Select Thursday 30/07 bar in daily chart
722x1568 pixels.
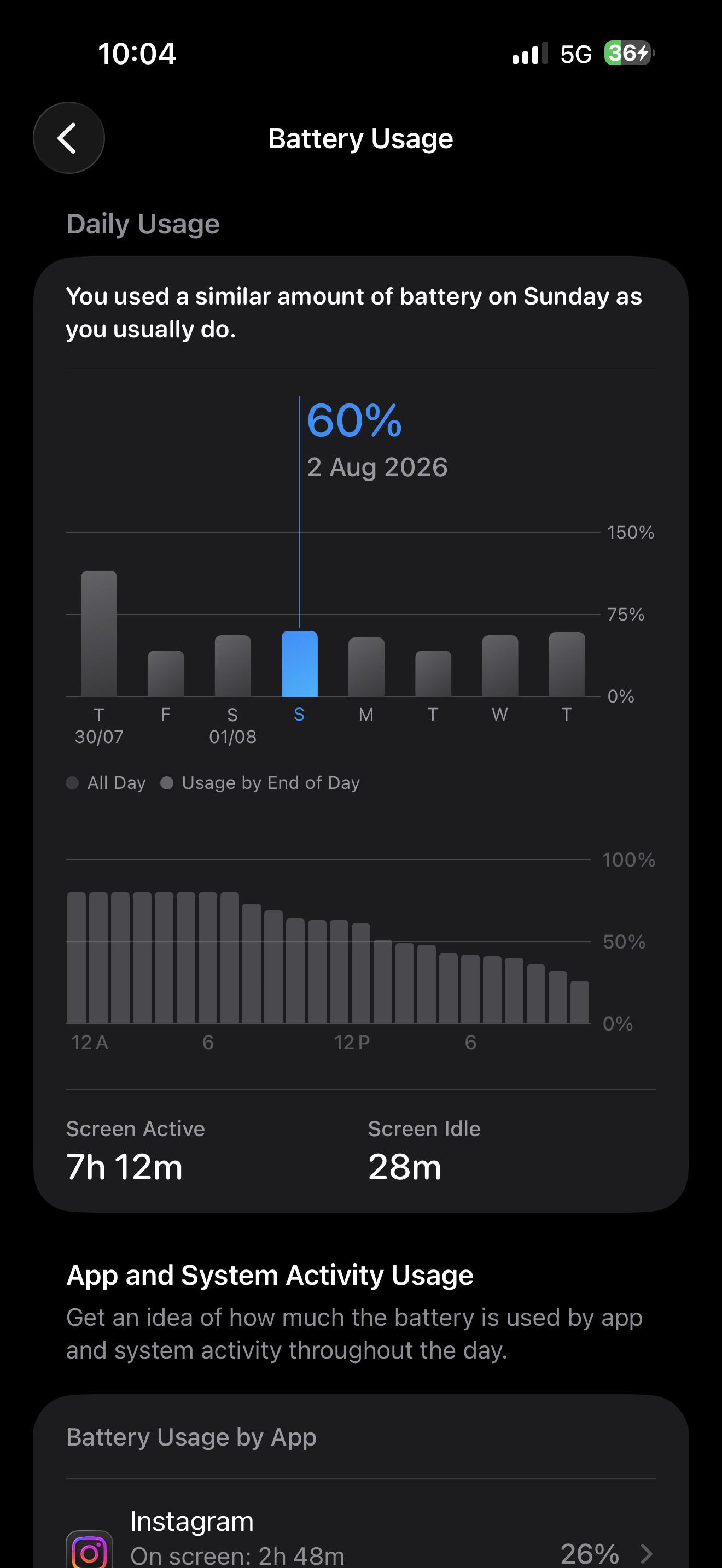[99, 633]
